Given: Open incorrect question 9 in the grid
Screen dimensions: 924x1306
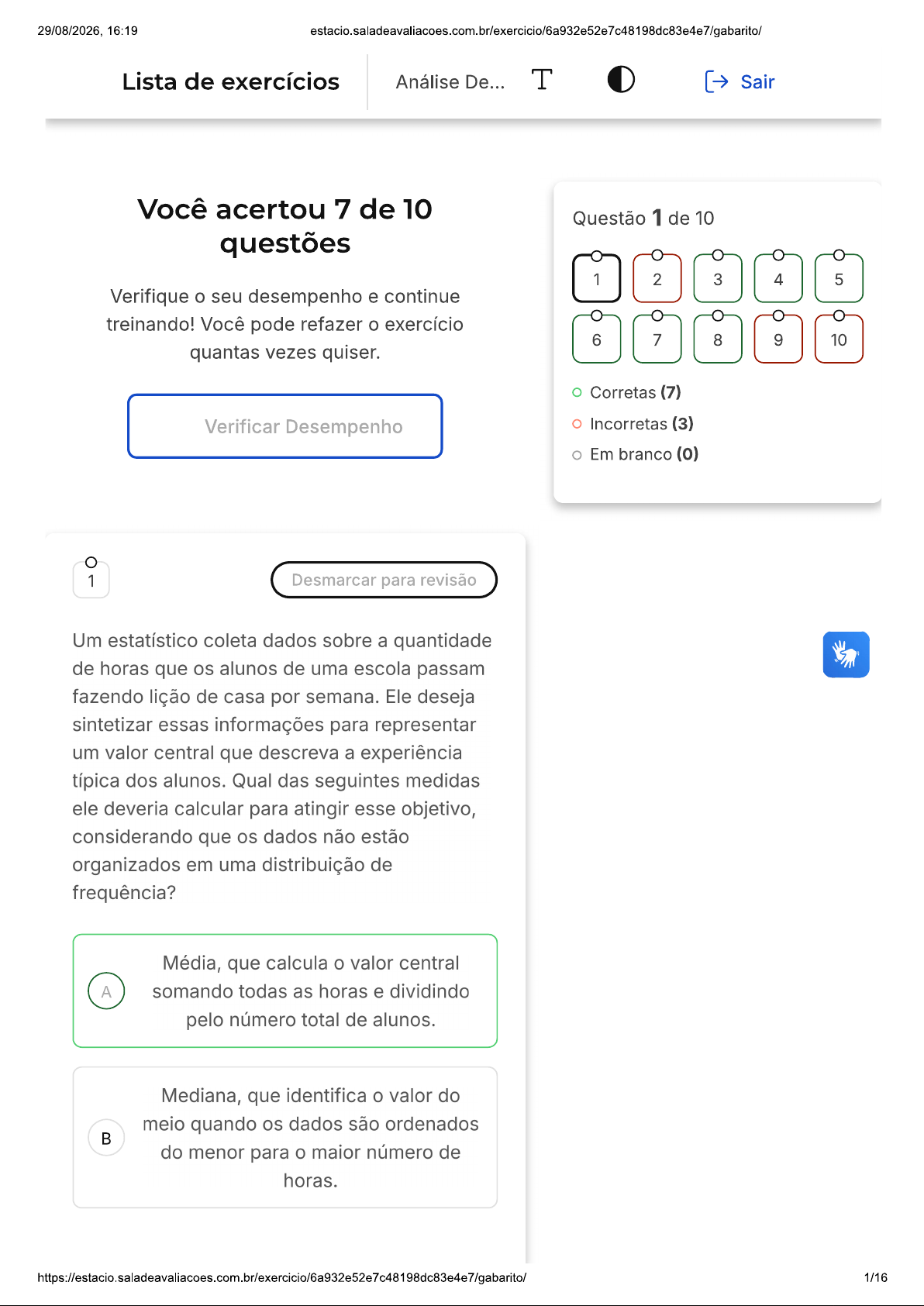Looking at the screenshot, I should pos(778,339).
